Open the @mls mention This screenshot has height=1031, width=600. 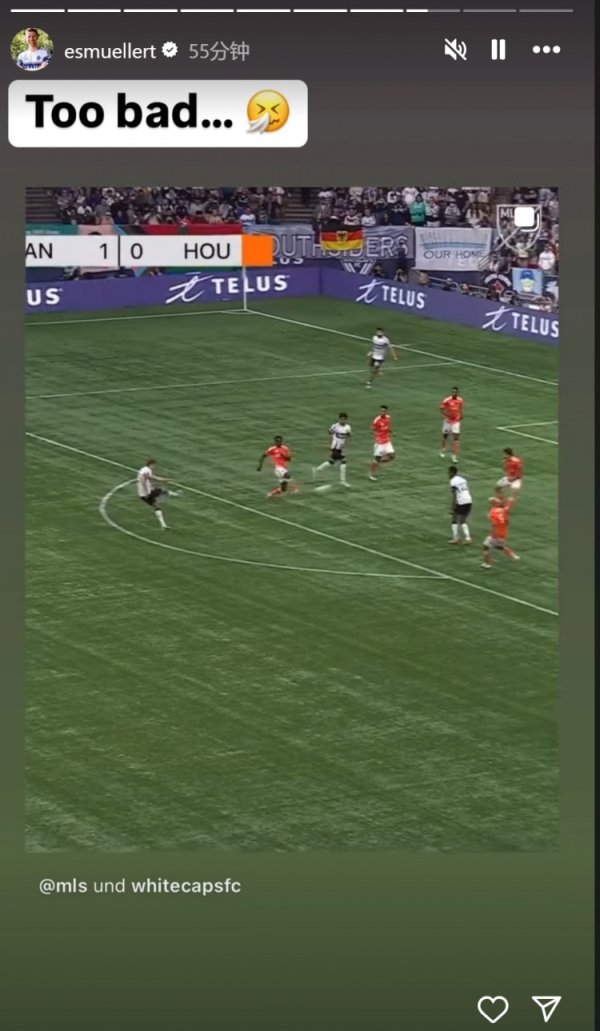tap(62, 886)
